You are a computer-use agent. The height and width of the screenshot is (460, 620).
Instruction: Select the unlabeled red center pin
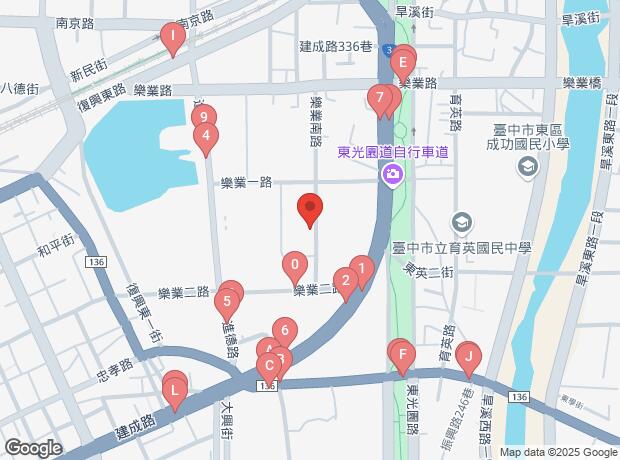(310, 209)
